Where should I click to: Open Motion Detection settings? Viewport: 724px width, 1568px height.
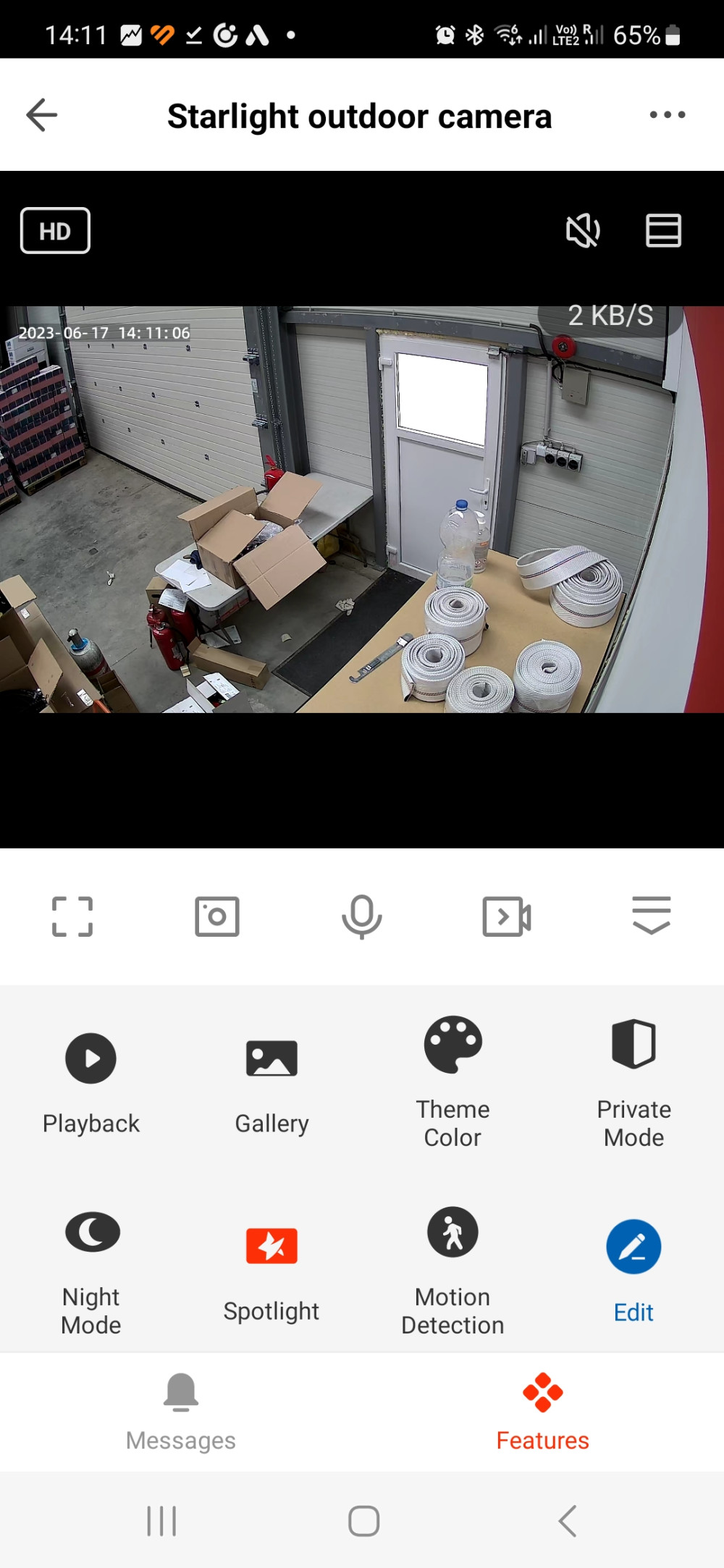coord(452,1270)
